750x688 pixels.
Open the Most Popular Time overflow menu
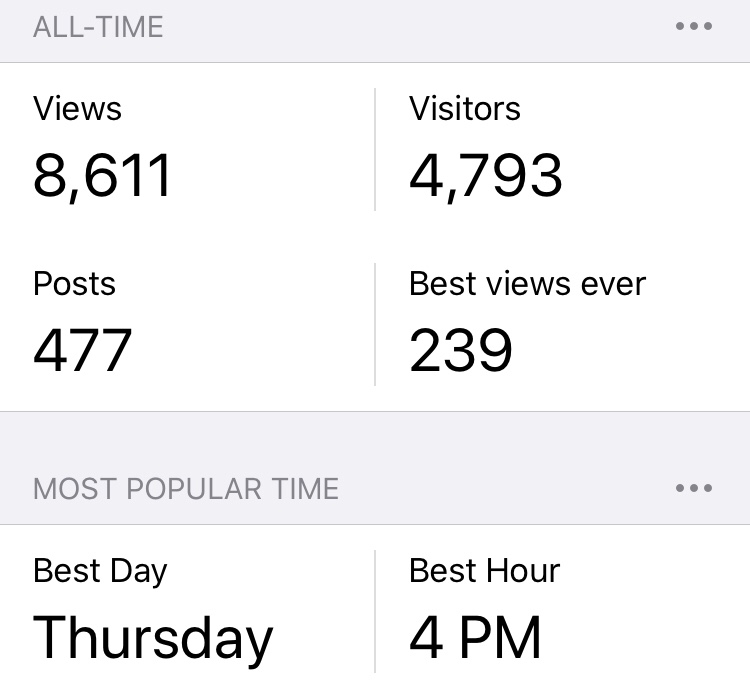693,489
